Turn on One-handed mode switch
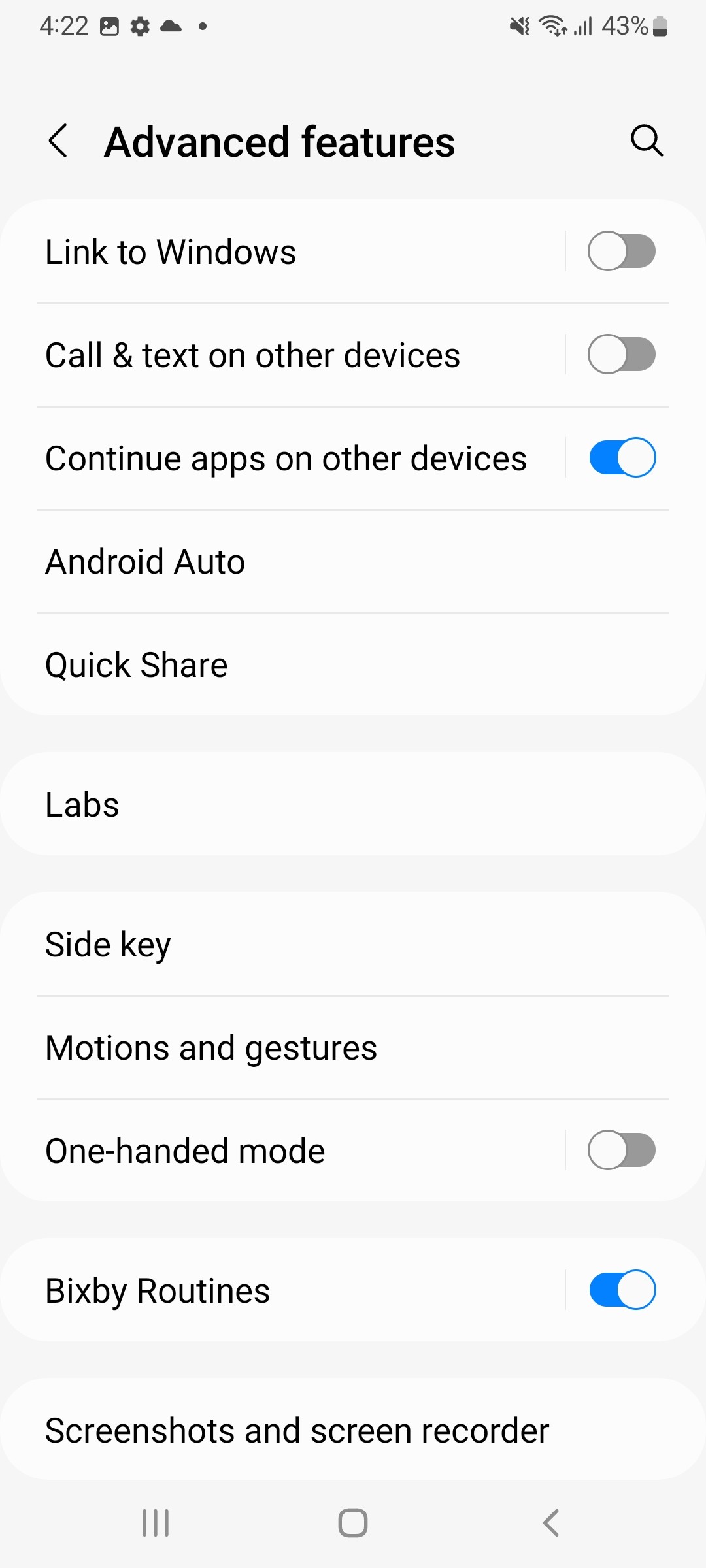The image size is (706, 1568). click(621, 1151)
